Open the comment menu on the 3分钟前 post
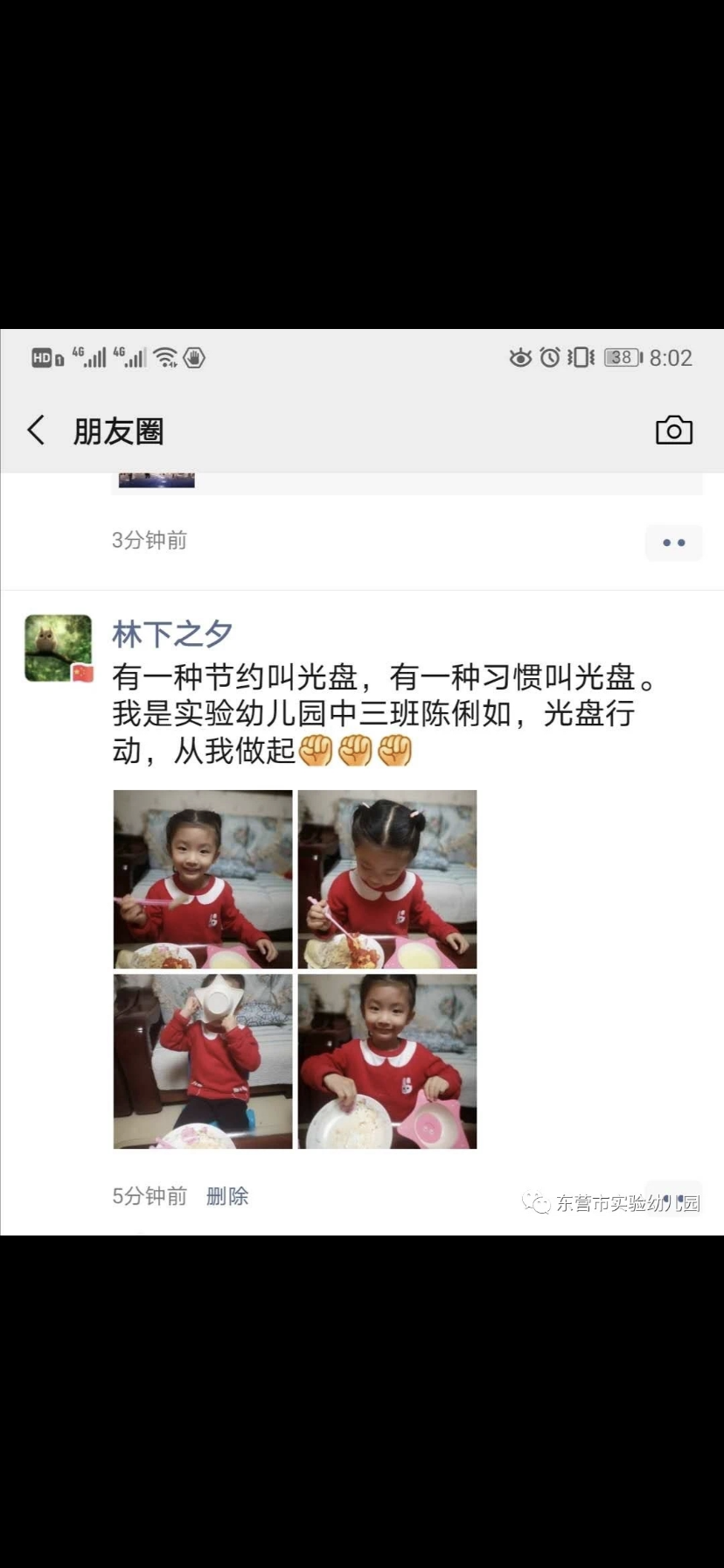 pyautogui.click(x=673, y=542)
